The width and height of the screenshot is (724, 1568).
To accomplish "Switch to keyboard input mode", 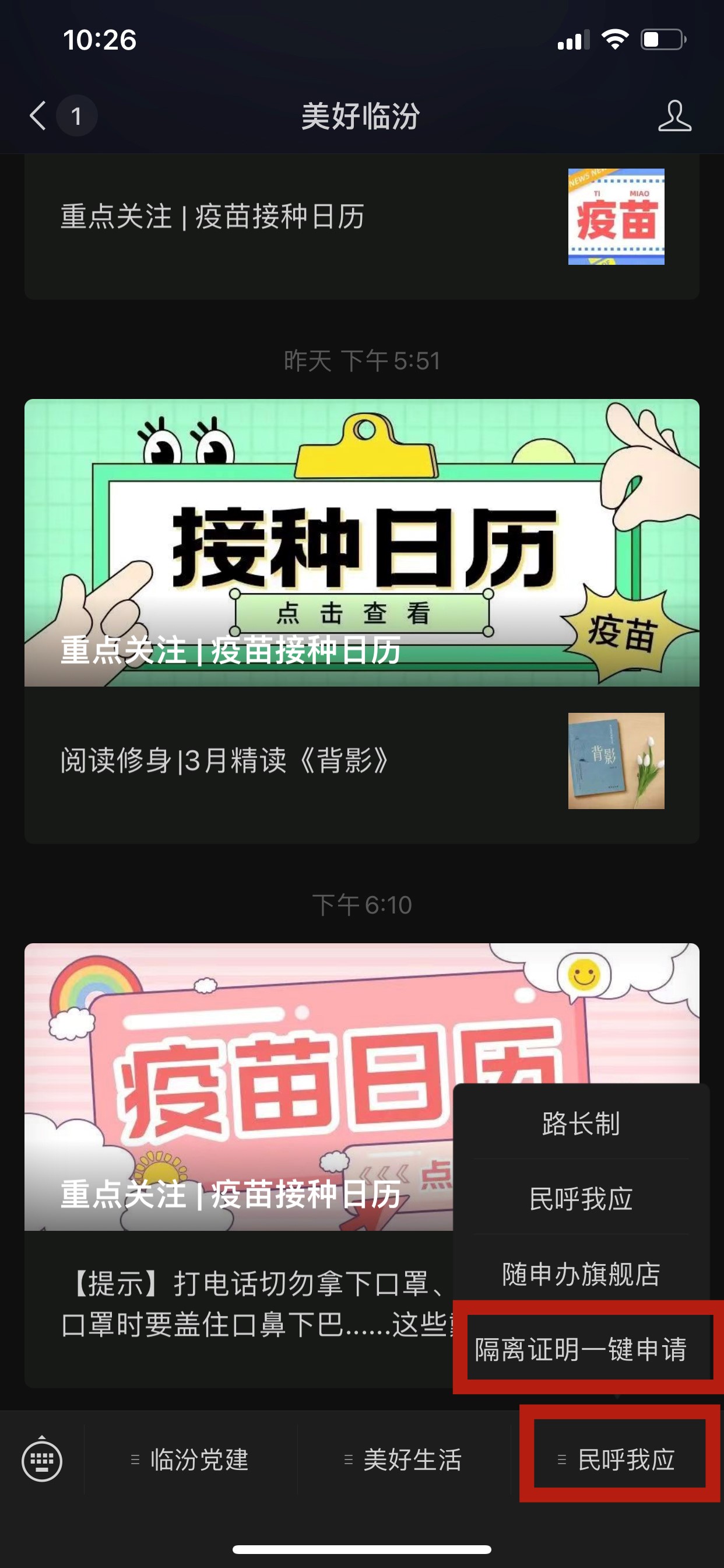I will pyautogui.click(x=41, y=1459).
